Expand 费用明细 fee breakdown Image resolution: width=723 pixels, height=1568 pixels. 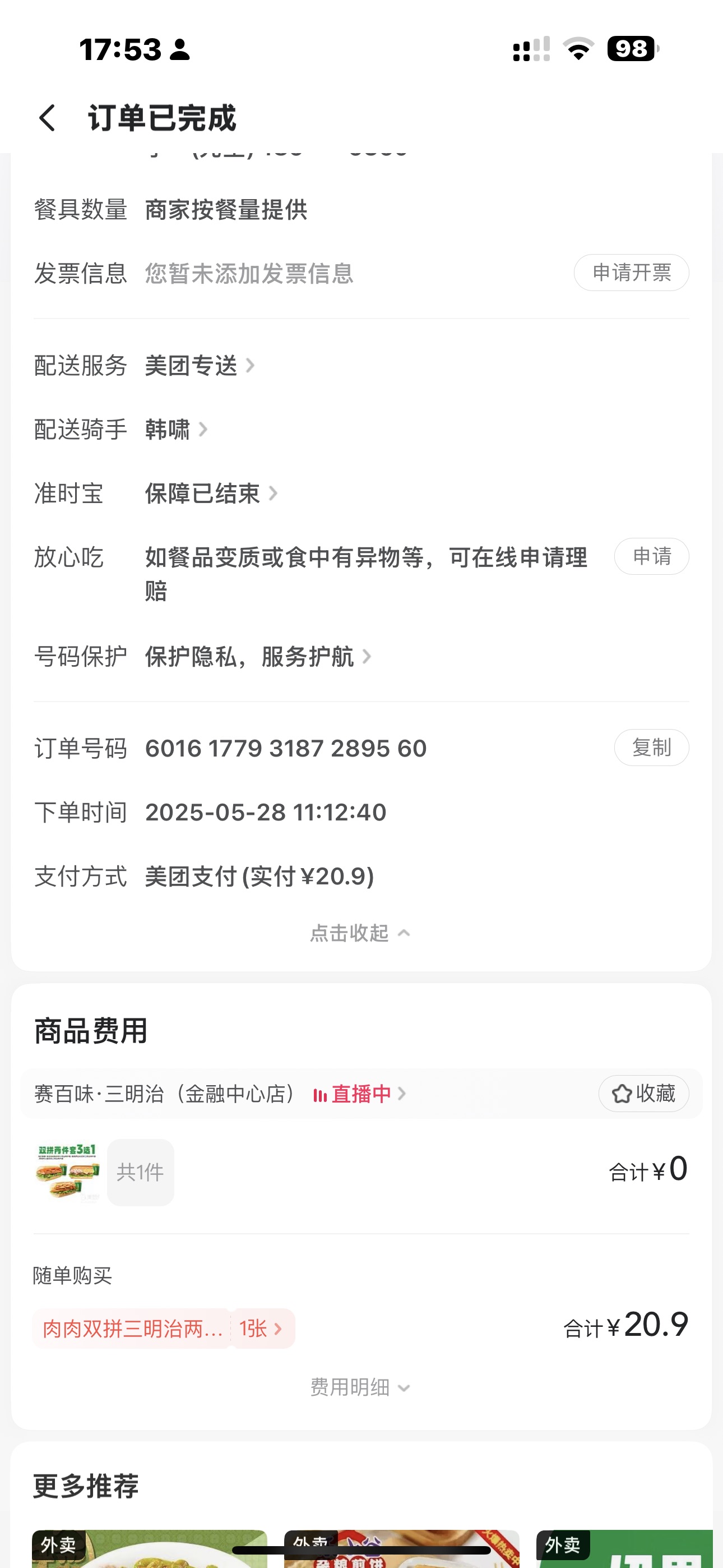360,1387
